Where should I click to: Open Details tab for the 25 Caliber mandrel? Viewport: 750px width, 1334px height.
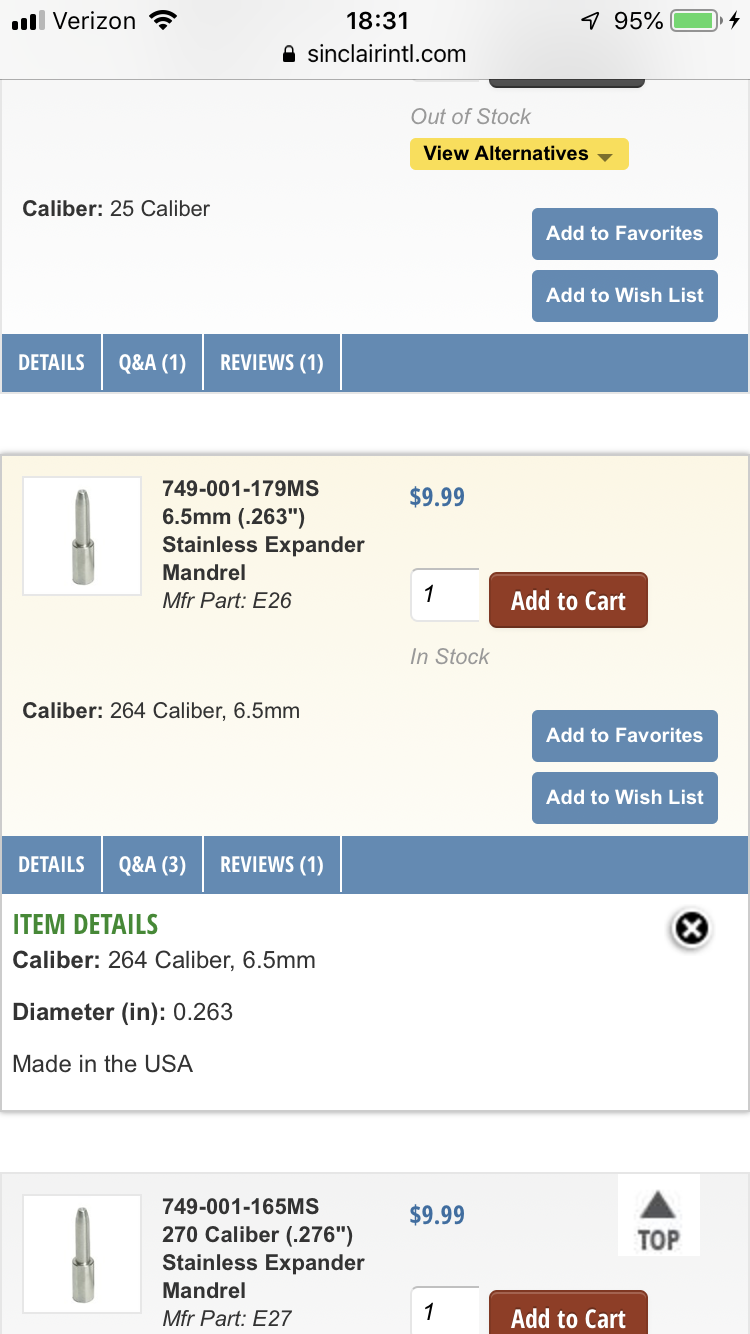51,362
